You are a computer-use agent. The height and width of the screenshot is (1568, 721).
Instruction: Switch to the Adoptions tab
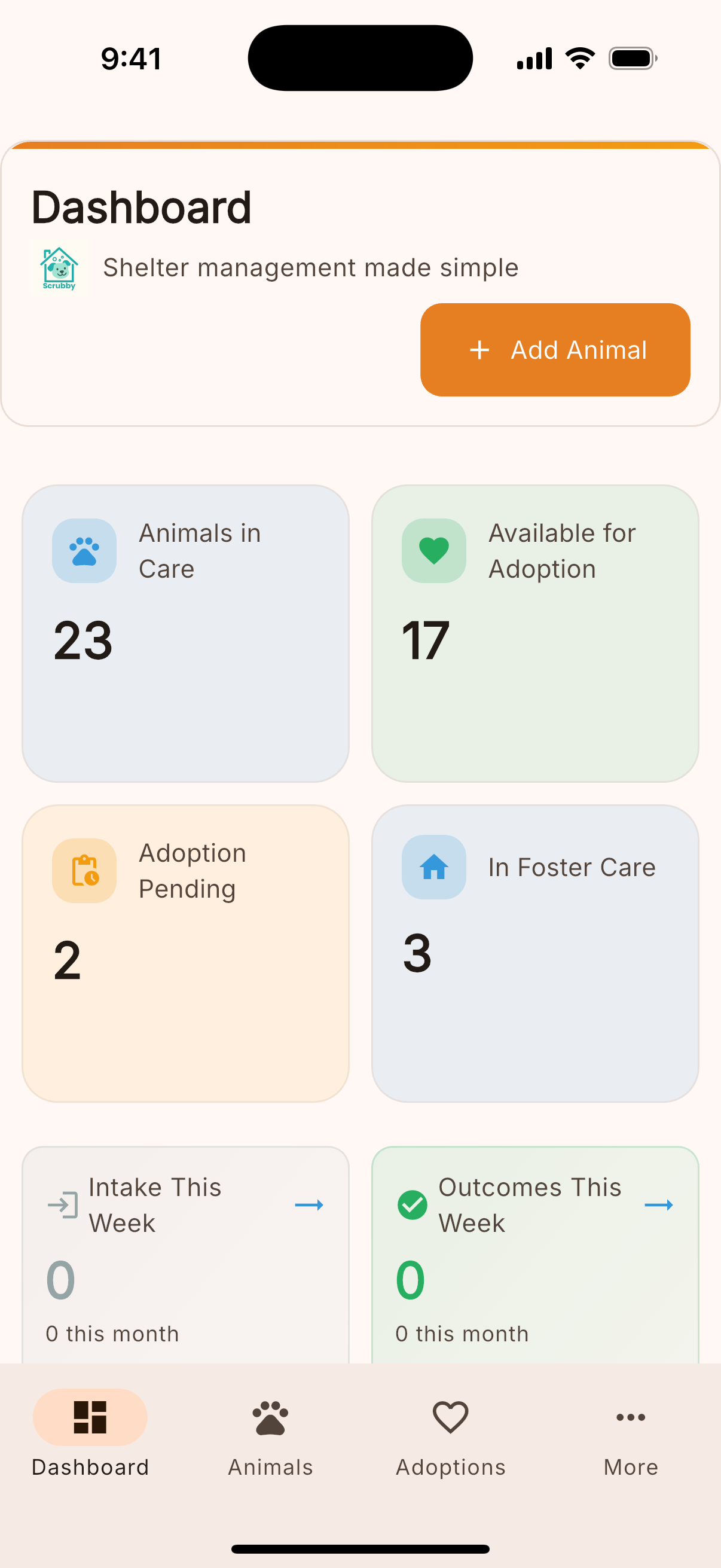pyautogui.click(x=450, y=1442)
